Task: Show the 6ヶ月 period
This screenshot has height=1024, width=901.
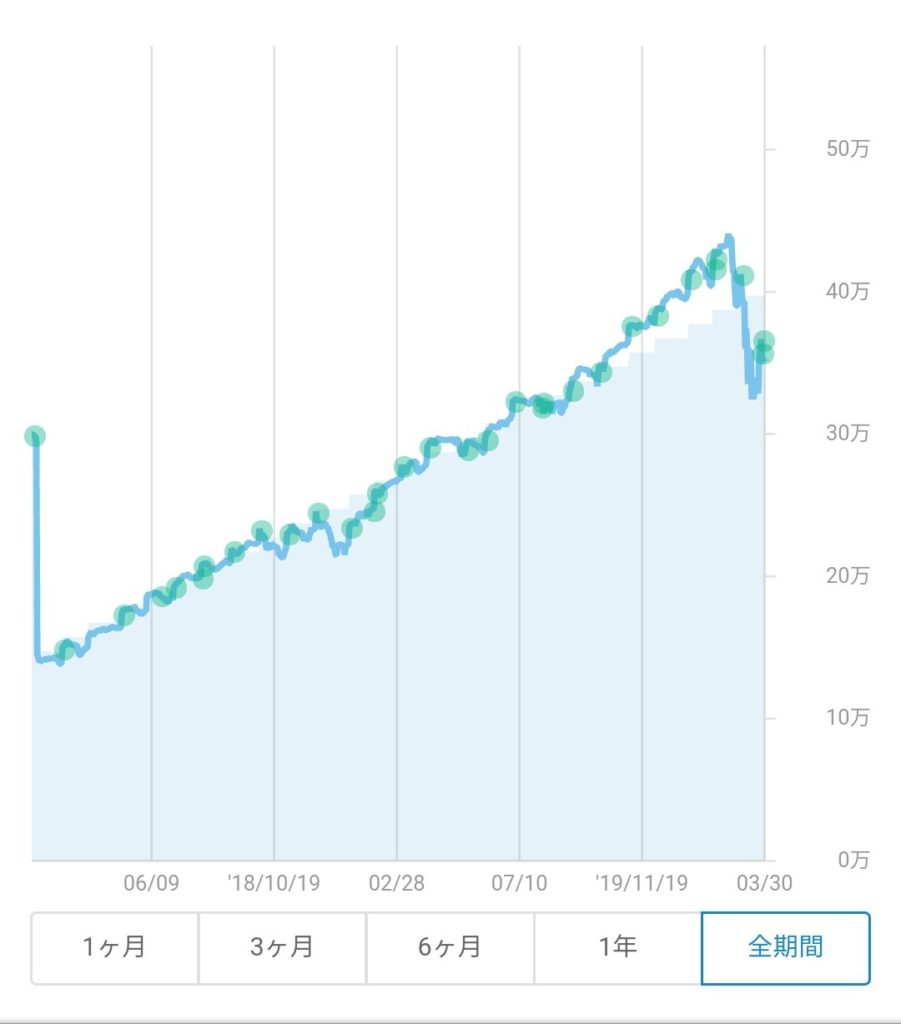Action: tap(450, 947)
